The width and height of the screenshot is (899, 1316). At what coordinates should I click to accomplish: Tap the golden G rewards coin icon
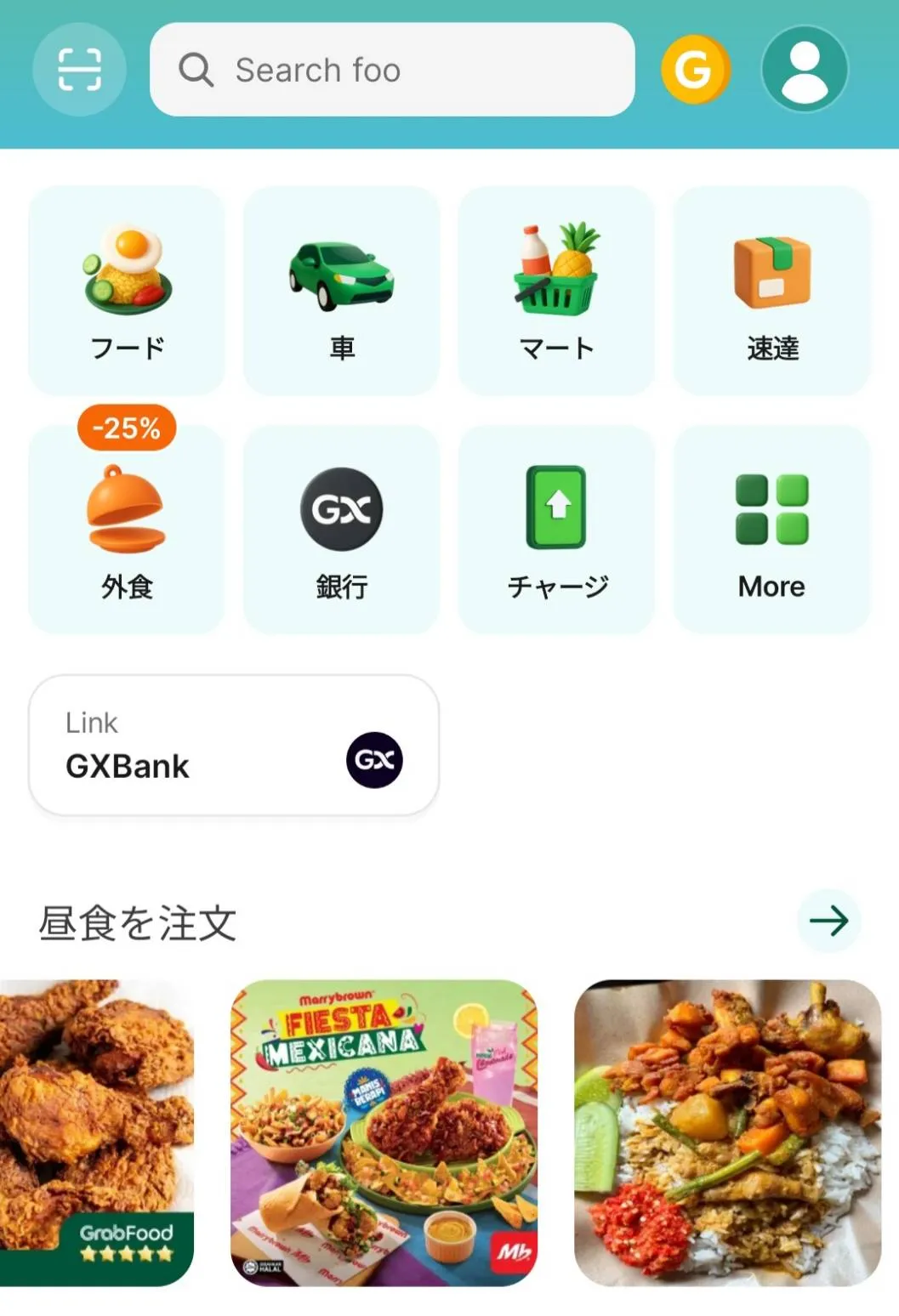(x=694, y=70)
